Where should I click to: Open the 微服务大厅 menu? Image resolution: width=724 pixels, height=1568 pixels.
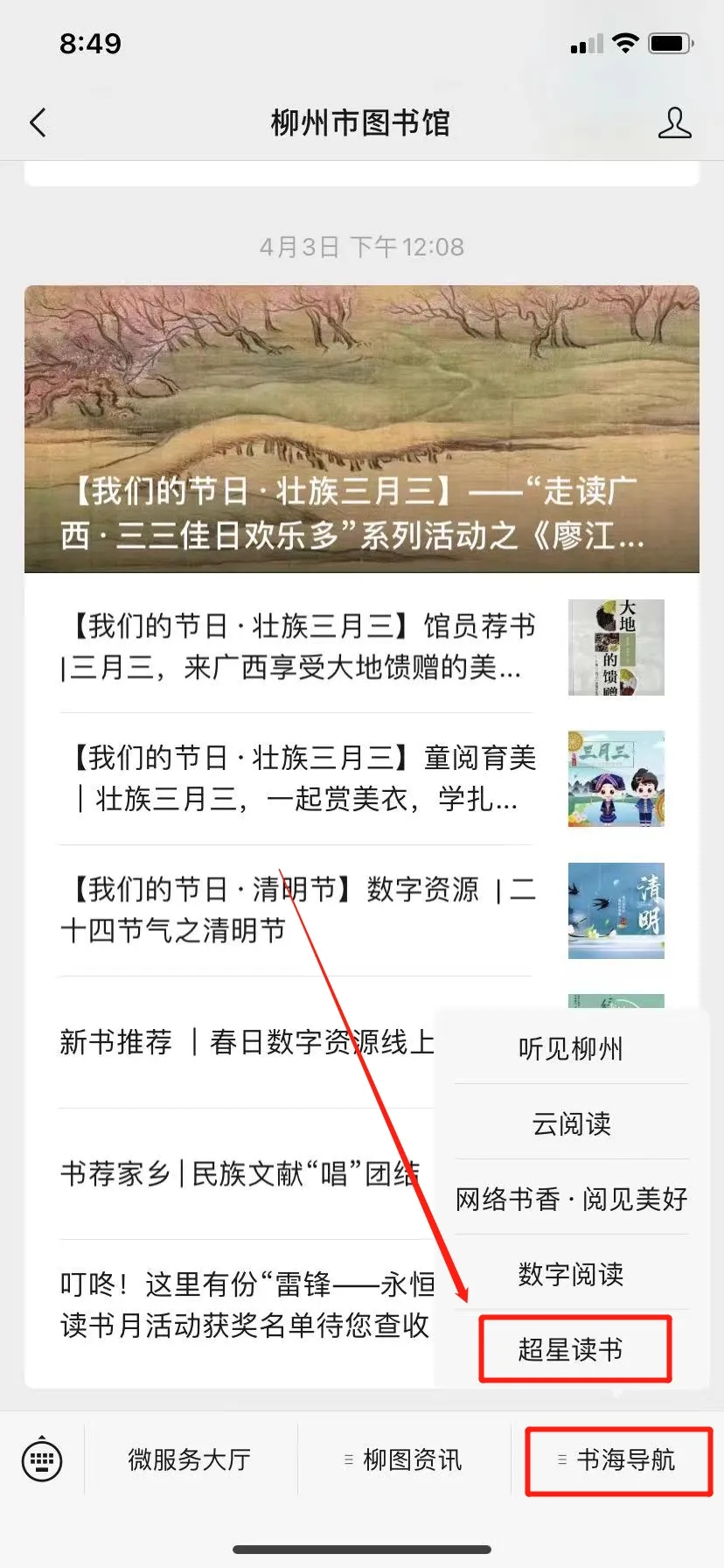[x=190, y=1459]
